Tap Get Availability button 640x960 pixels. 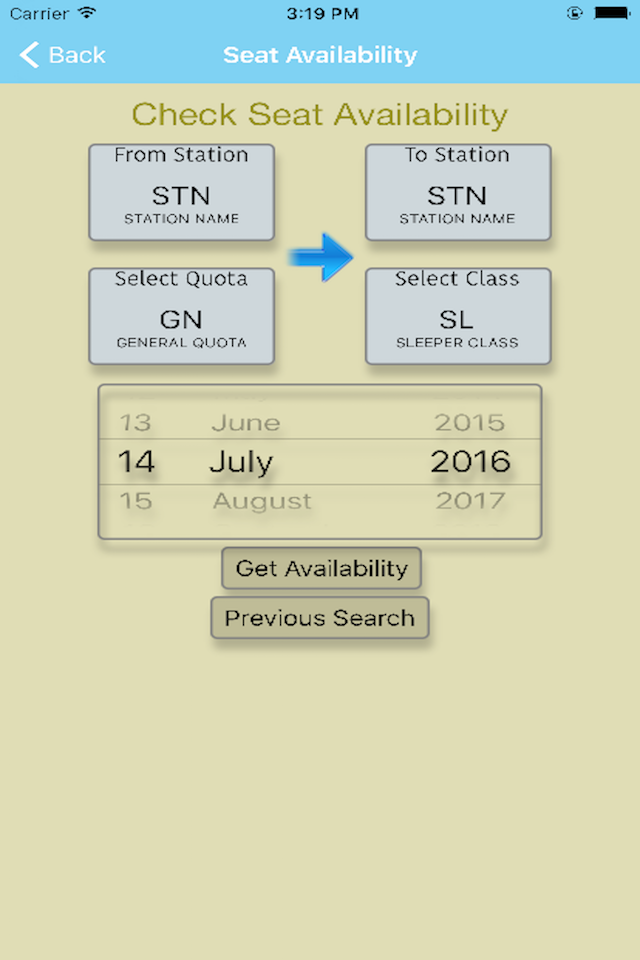click(x=322, y=568)
